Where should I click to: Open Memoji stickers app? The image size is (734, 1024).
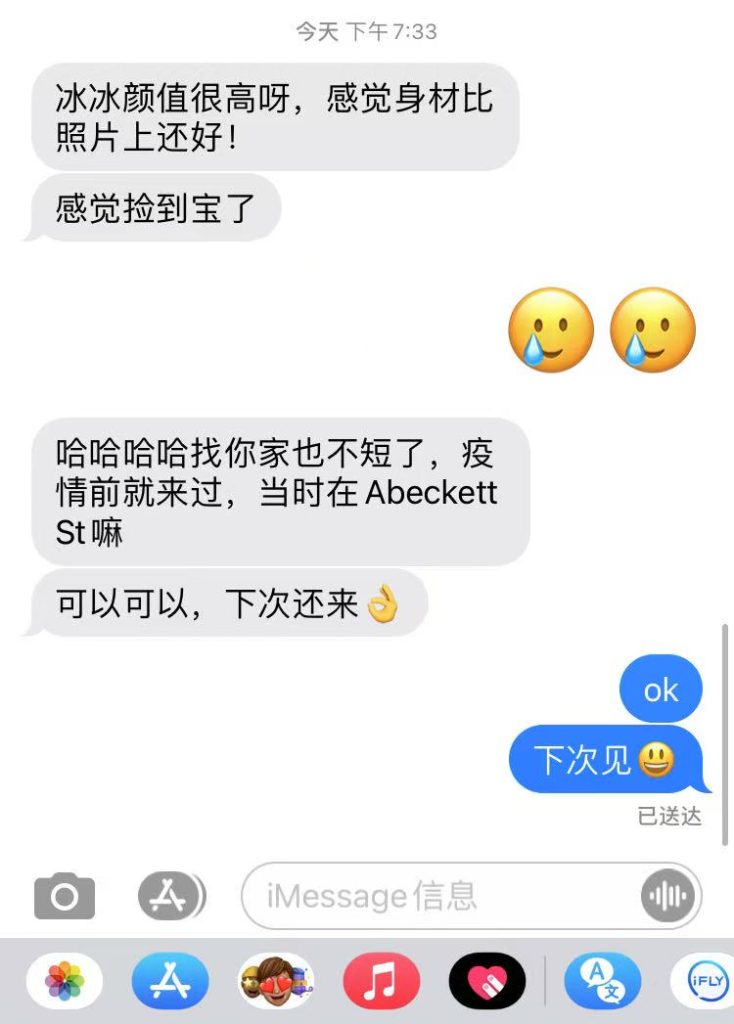(x=275, y=981)
